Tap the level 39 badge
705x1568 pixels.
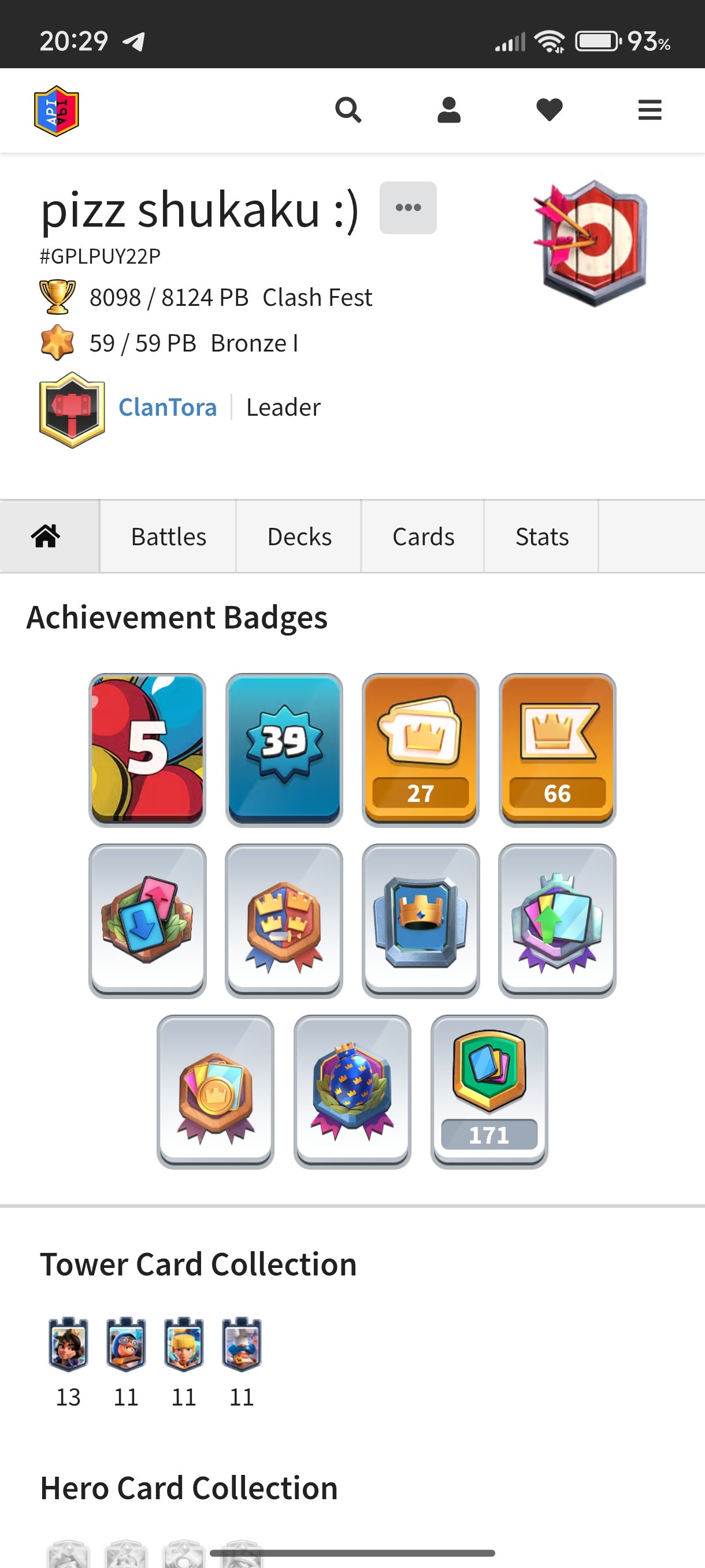pos(284,749)
